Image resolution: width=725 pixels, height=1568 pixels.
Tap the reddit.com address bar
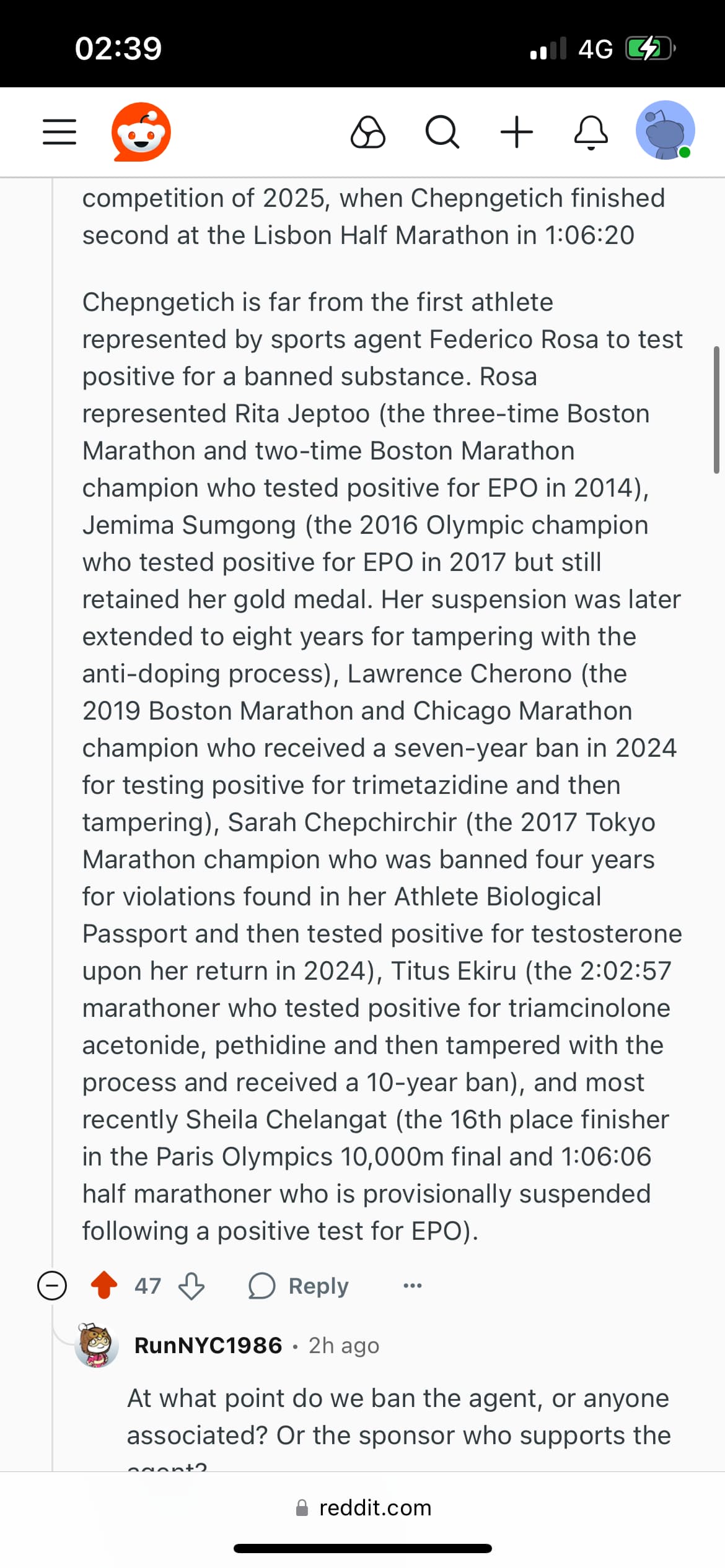tap(363, 1507)
